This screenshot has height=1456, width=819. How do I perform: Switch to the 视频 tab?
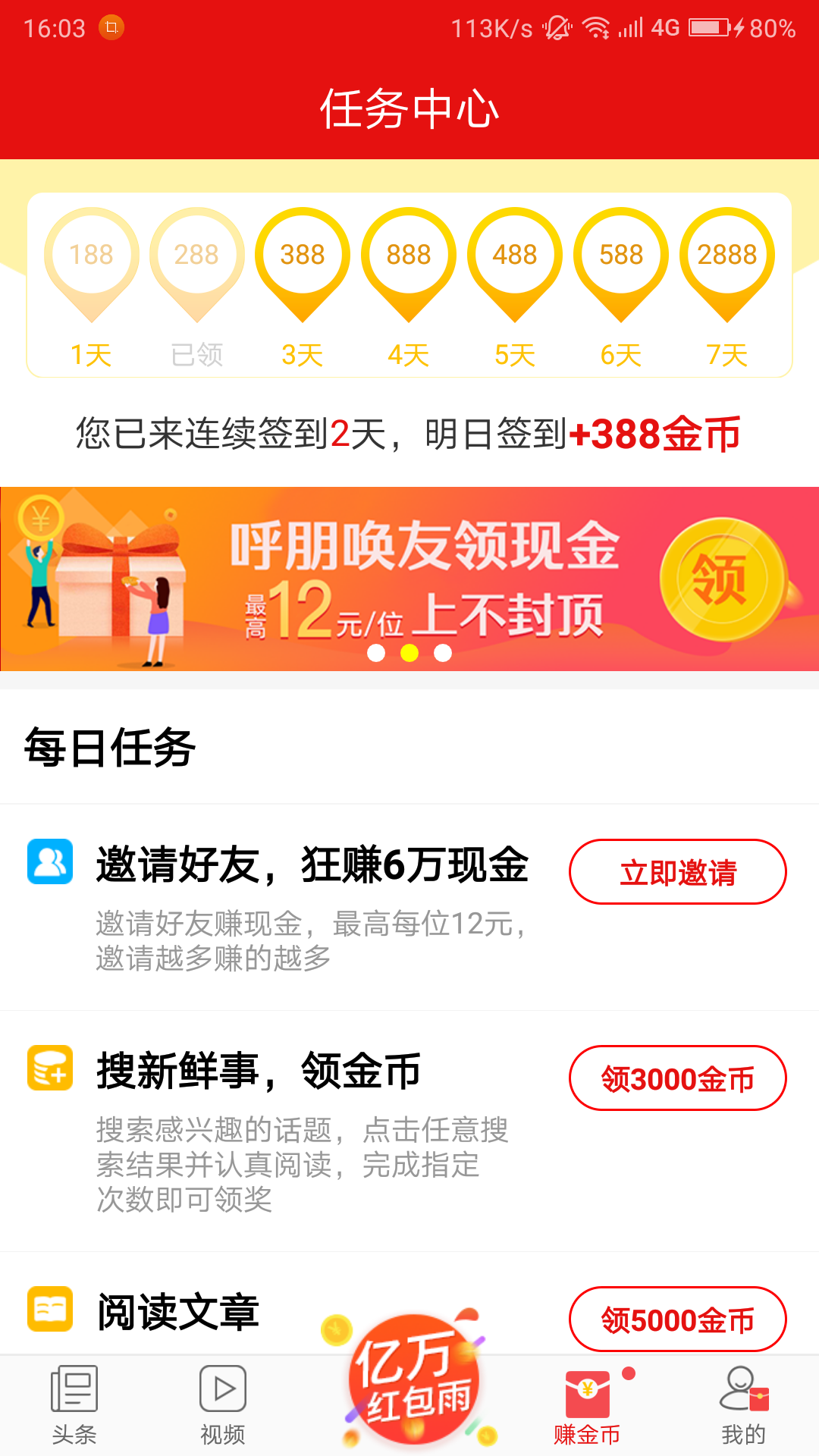coord(222,1404)
